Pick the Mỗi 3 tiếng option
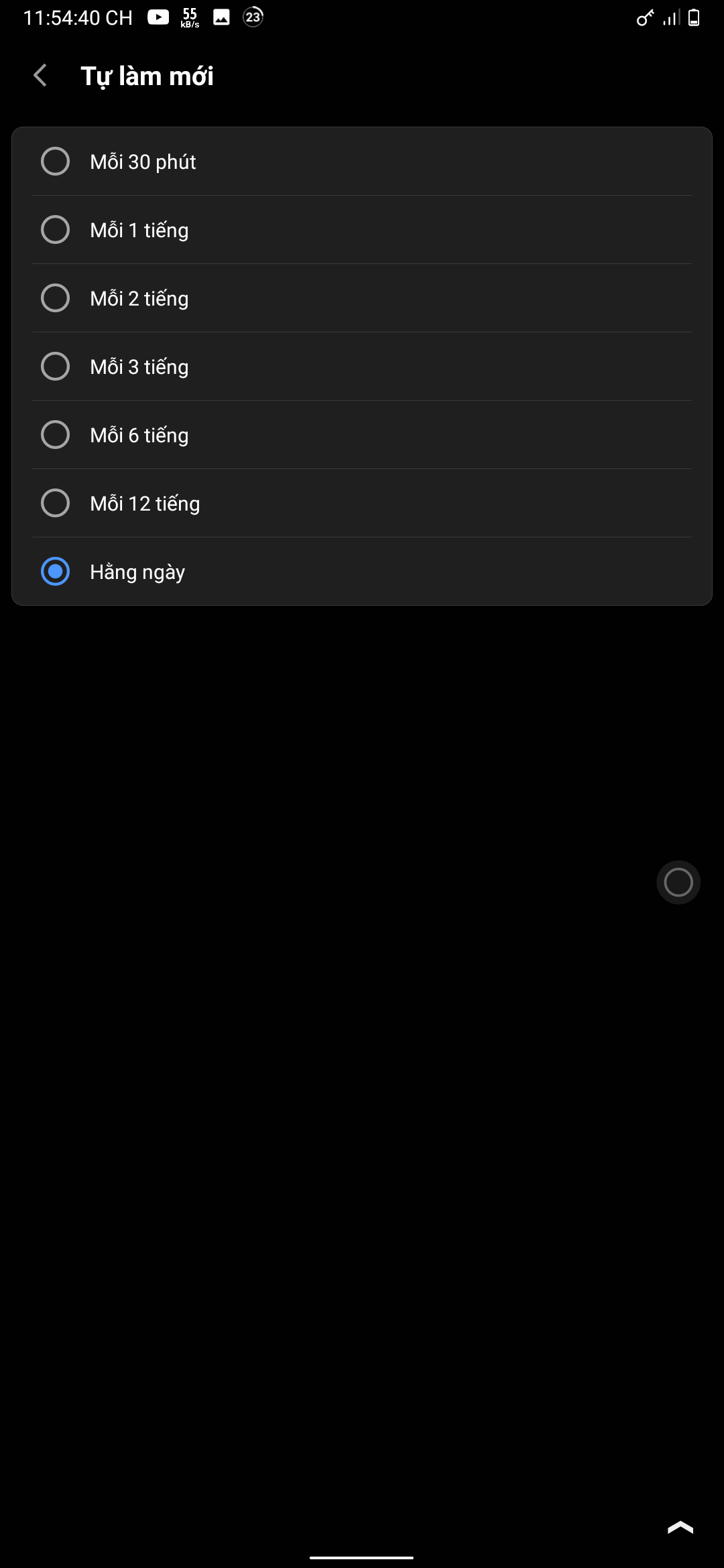The image size is (724, 1568). tap(56, 367)
